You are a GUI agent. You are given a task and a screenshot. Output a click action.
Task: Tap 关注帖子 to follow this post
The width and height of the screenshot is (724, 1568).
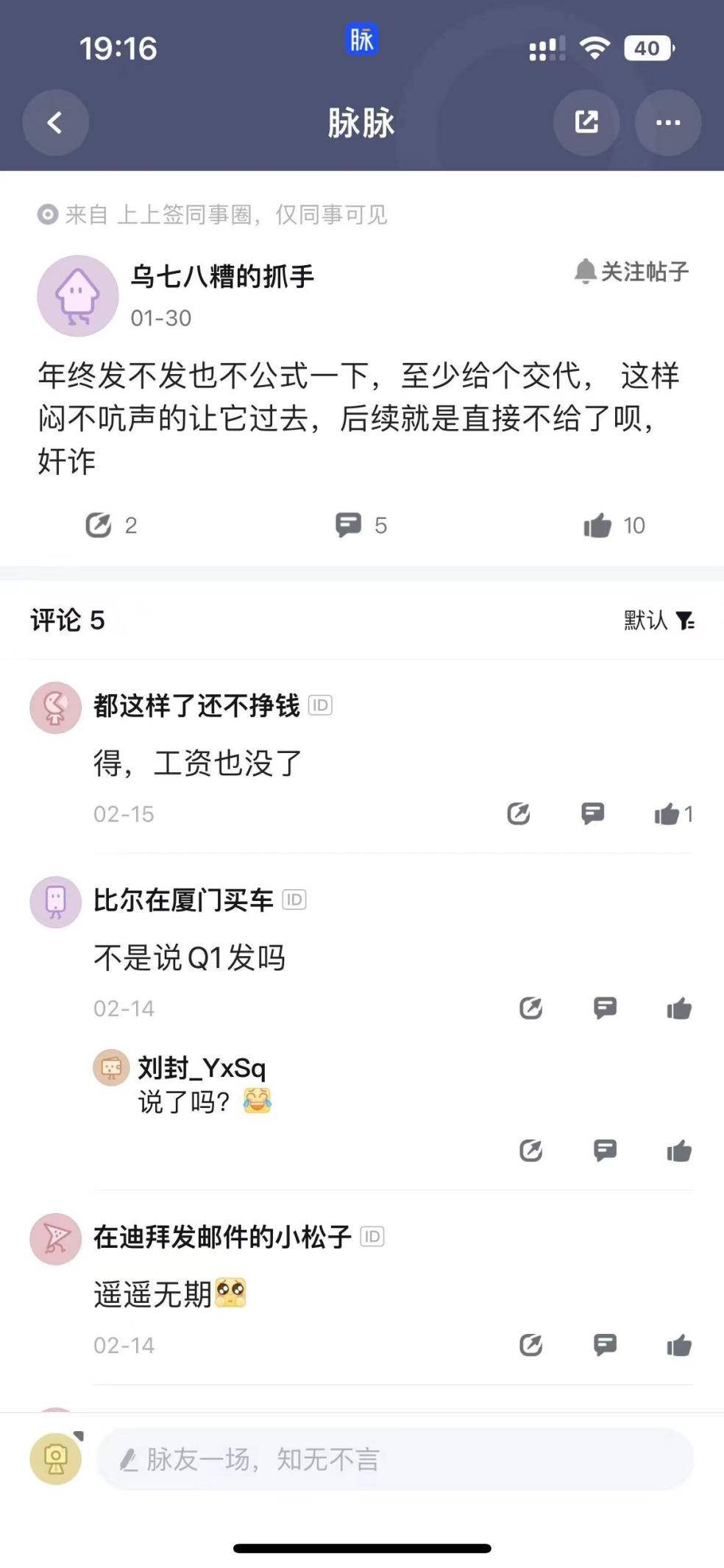632,272
